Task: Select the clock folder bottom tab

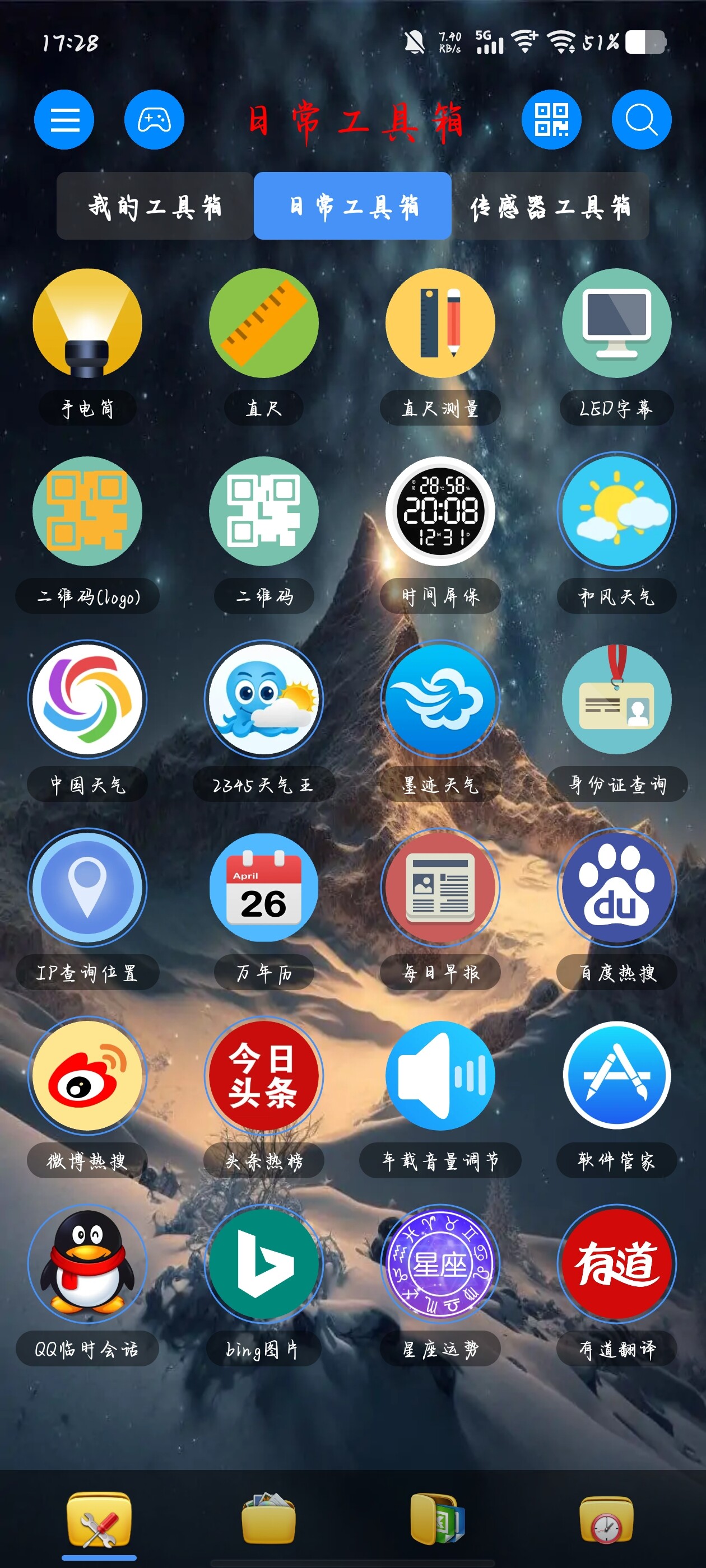Action: [x=606, y=1520]
